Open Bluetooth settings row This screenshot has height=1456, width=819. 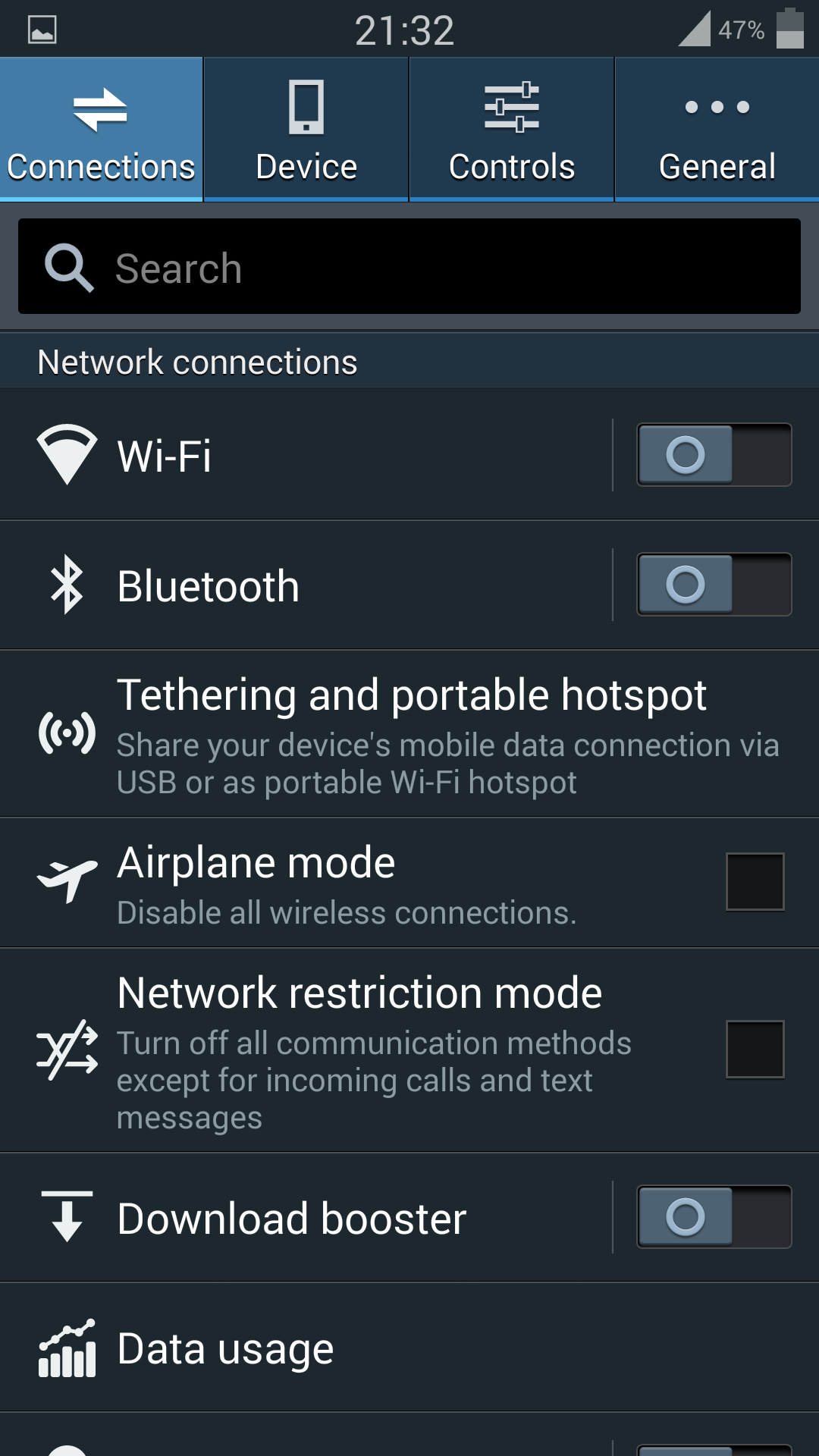(x=306, y=585)
